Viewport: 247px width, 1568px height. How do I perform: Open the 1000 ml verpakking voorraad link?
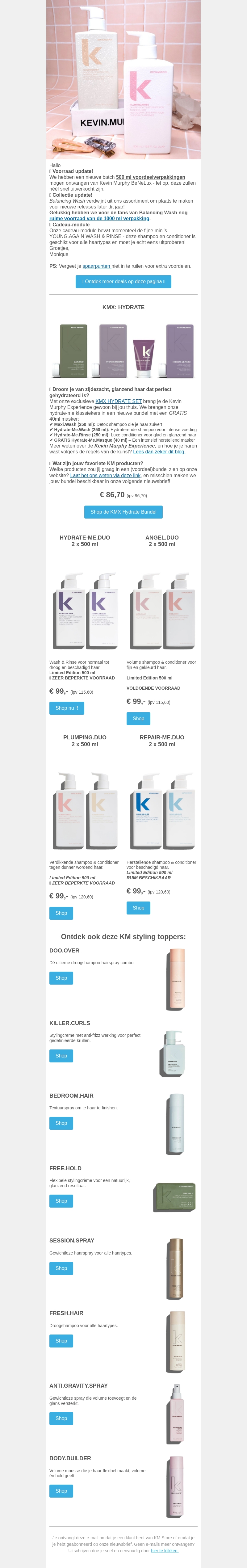pos(99,219)
